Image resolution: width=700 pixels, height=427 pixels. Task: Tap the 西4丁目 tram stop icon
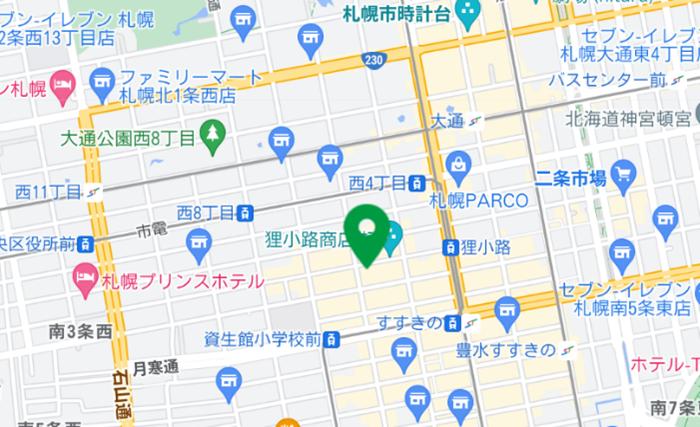click(417, 184)
